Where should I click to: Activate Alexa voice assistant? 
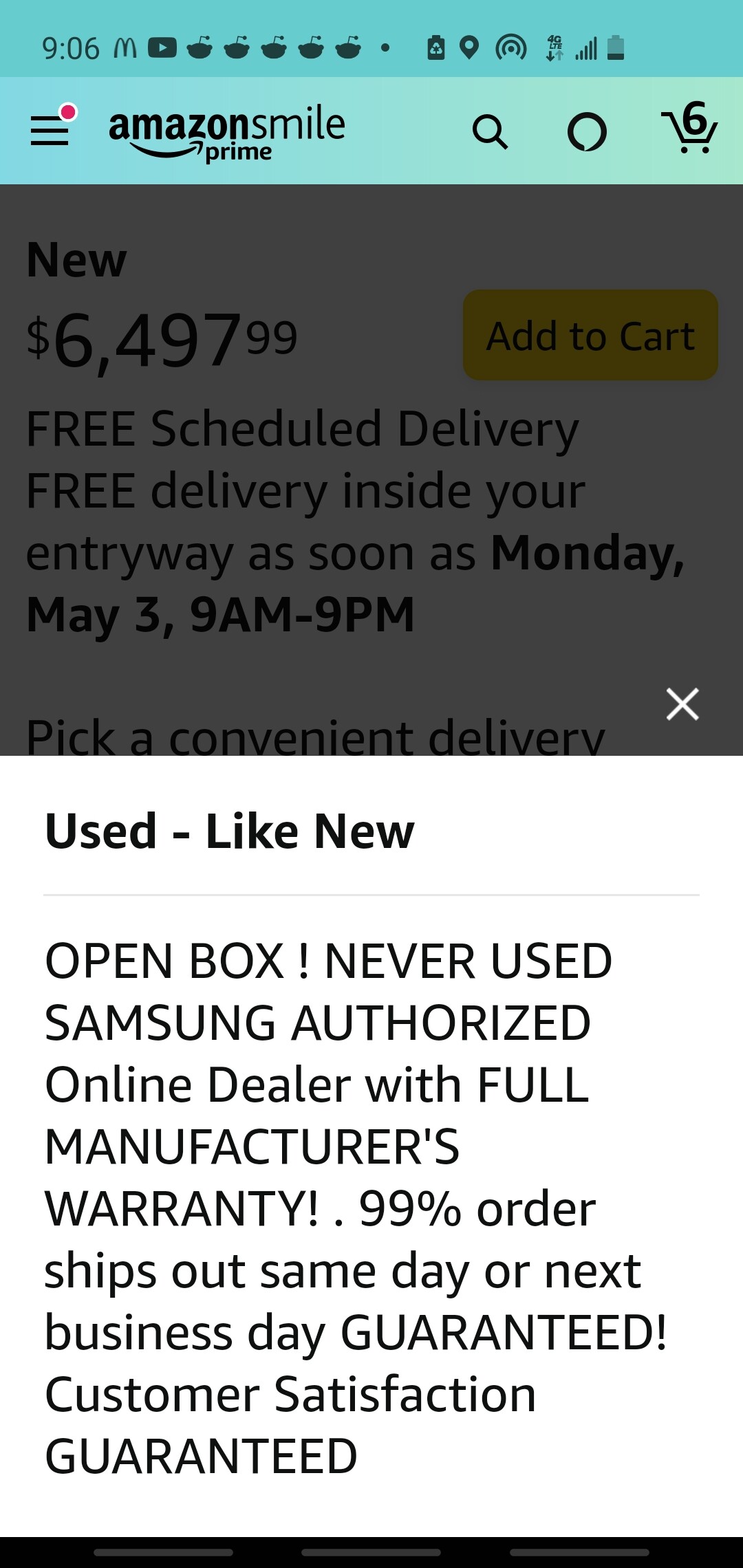[x=587, y=131]
